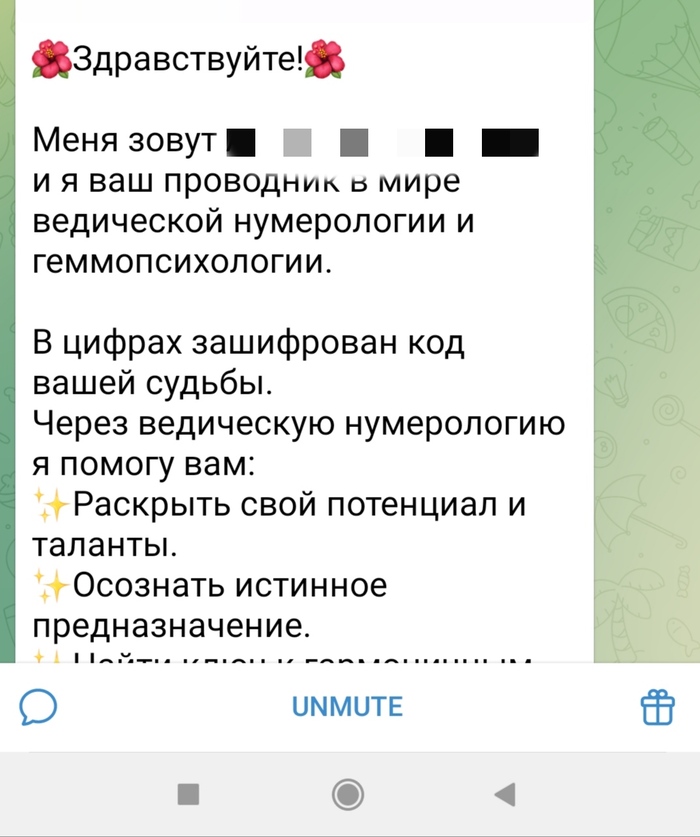Go back with the system back button
This screenshot has width=700, height=837.
tap(506, 795)
